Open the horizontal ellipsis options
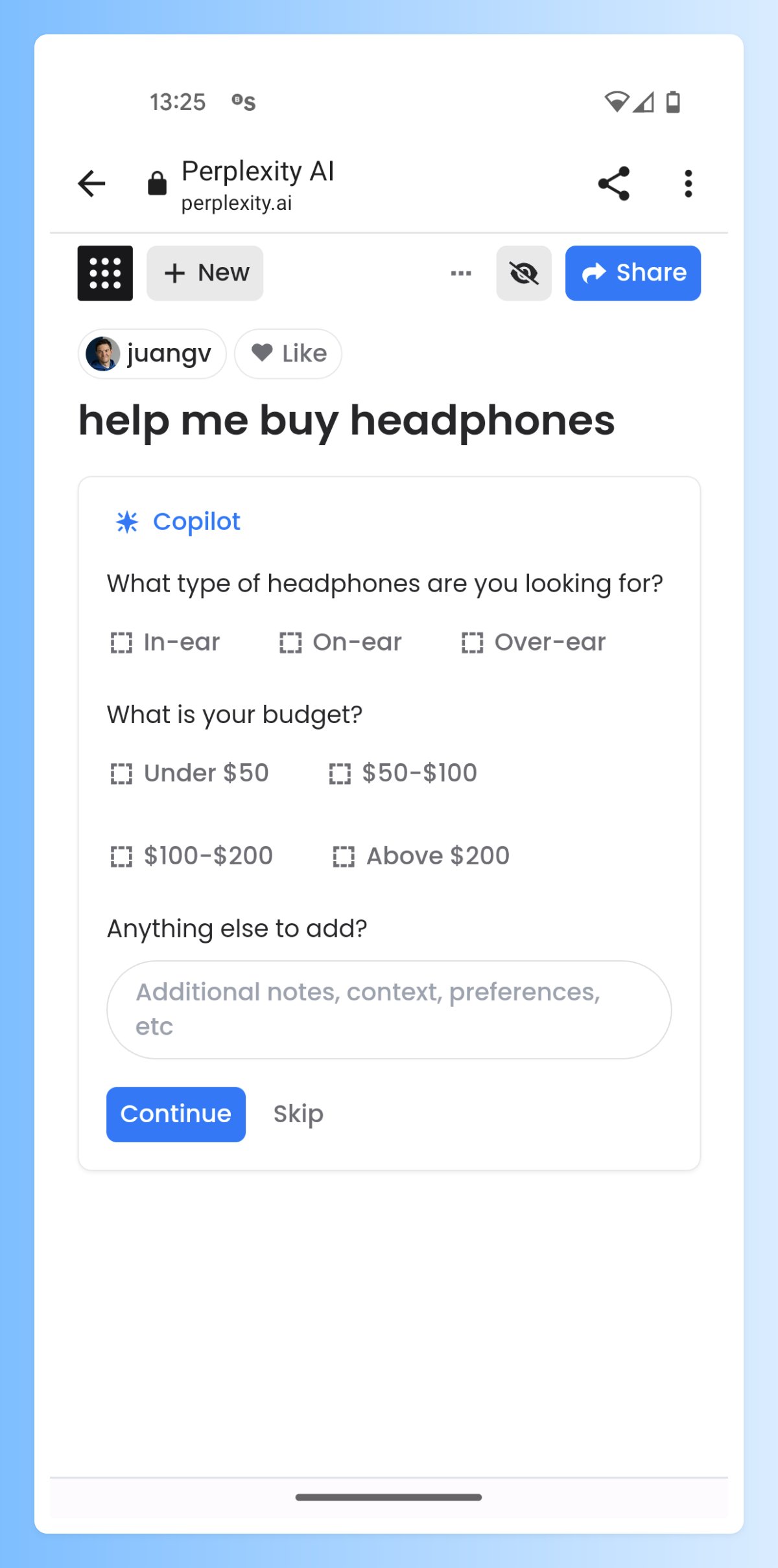 click(461, 273)
